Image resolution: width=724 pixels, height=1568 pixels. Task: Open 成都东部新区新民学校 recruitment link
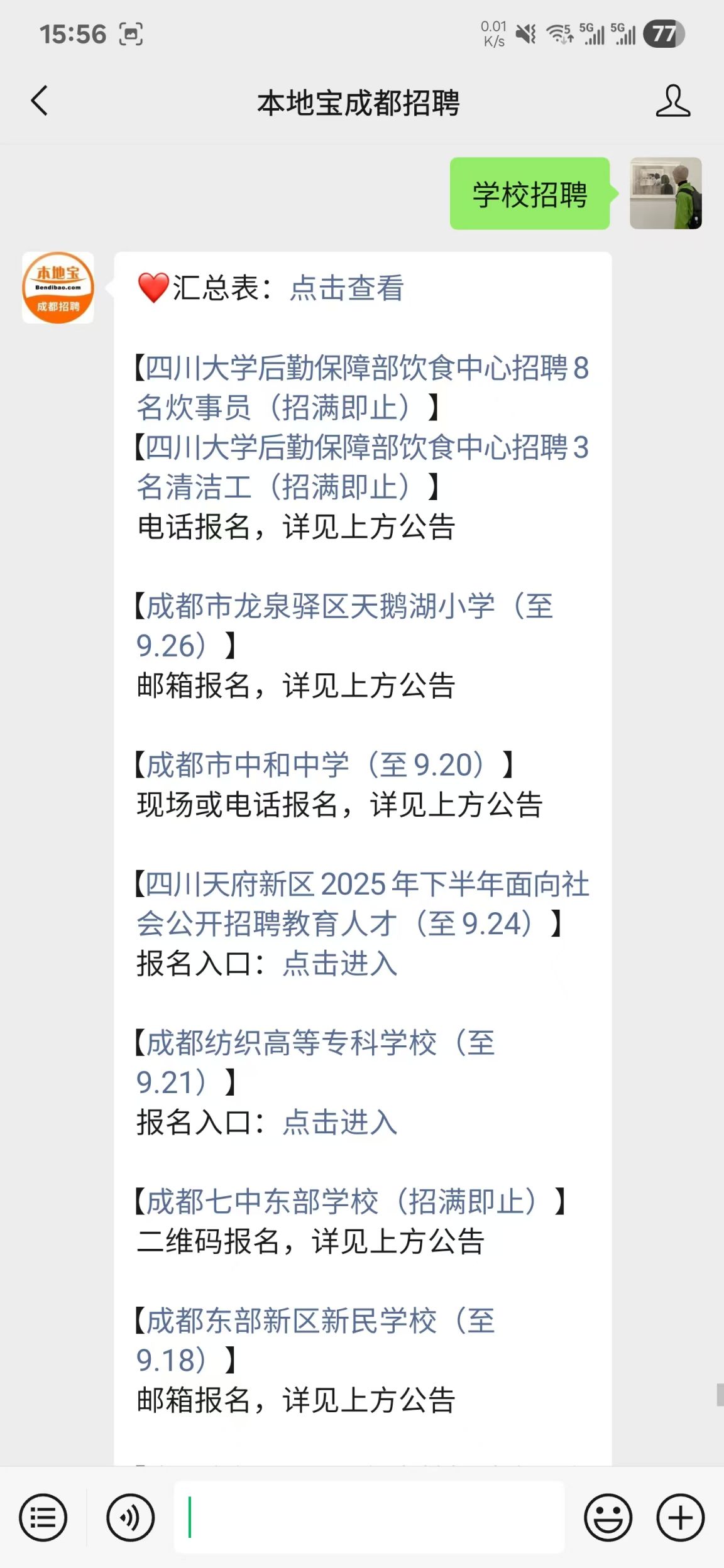[314, 1341]
